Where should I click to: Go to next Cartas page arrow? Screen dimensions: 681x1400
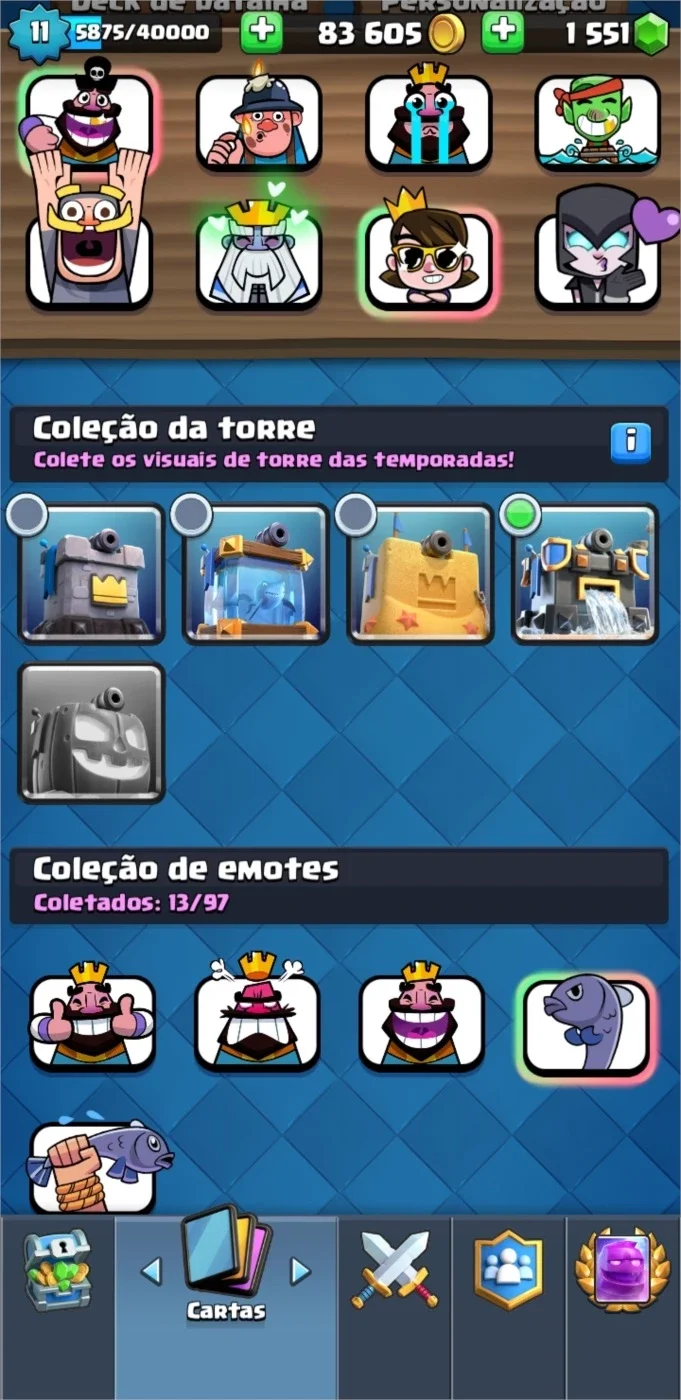300,1271
